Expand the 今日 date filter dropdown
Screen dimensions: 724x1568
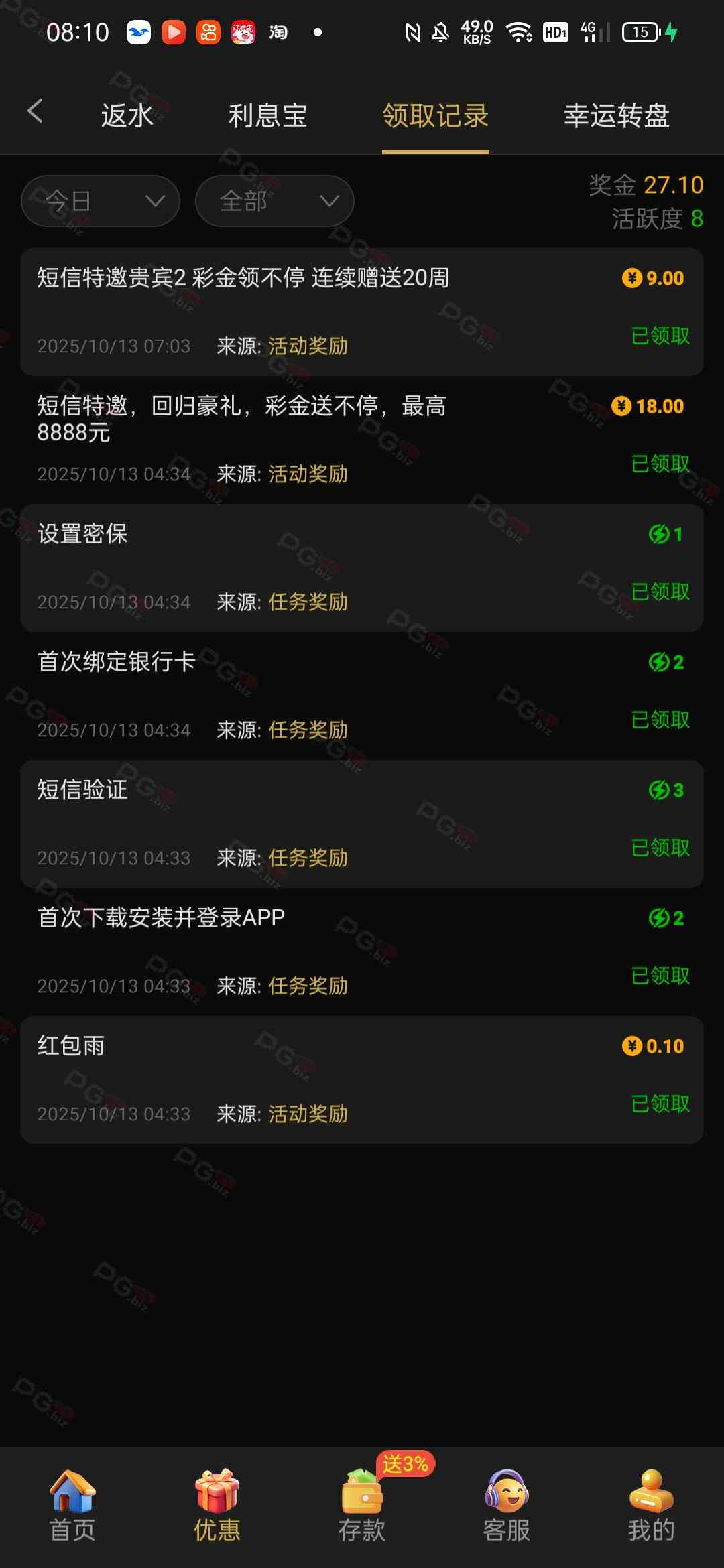pos(101,201)
